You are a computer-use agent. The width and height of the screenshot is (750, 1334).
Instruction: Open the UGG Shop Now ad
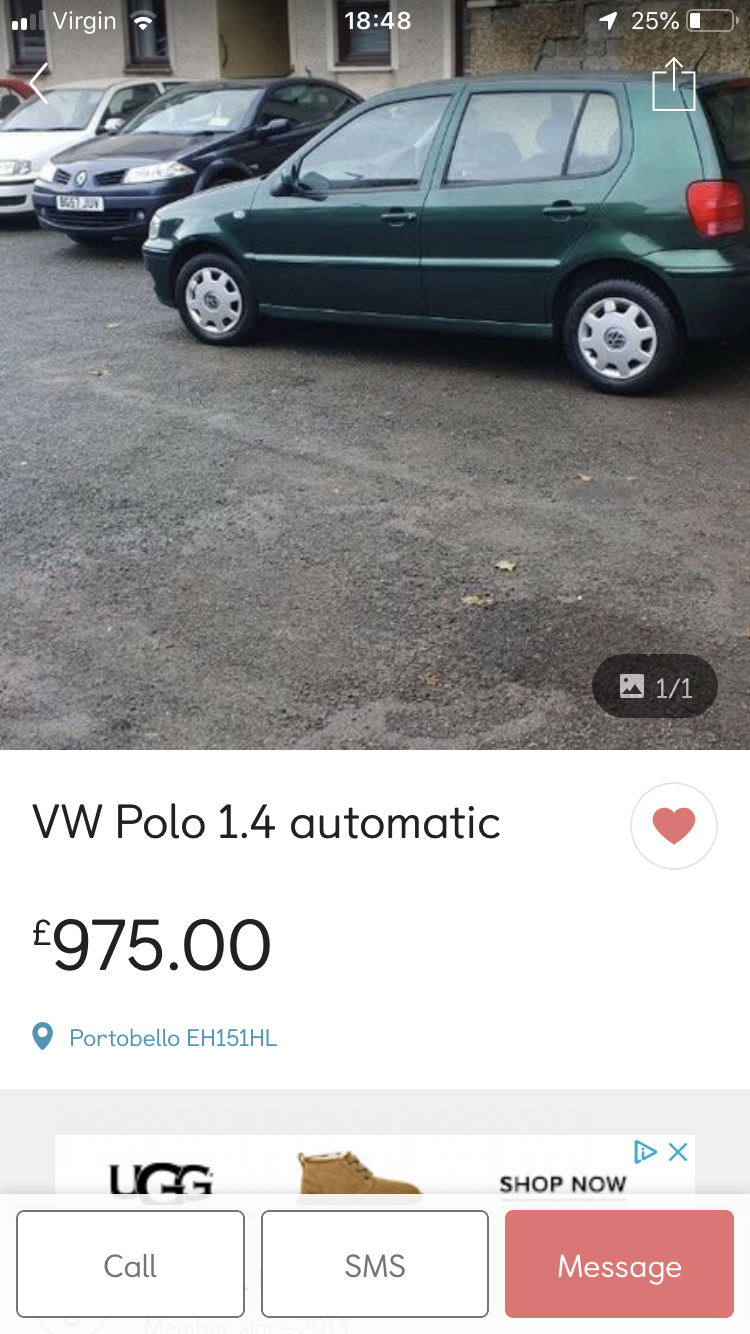point(562,1182)
